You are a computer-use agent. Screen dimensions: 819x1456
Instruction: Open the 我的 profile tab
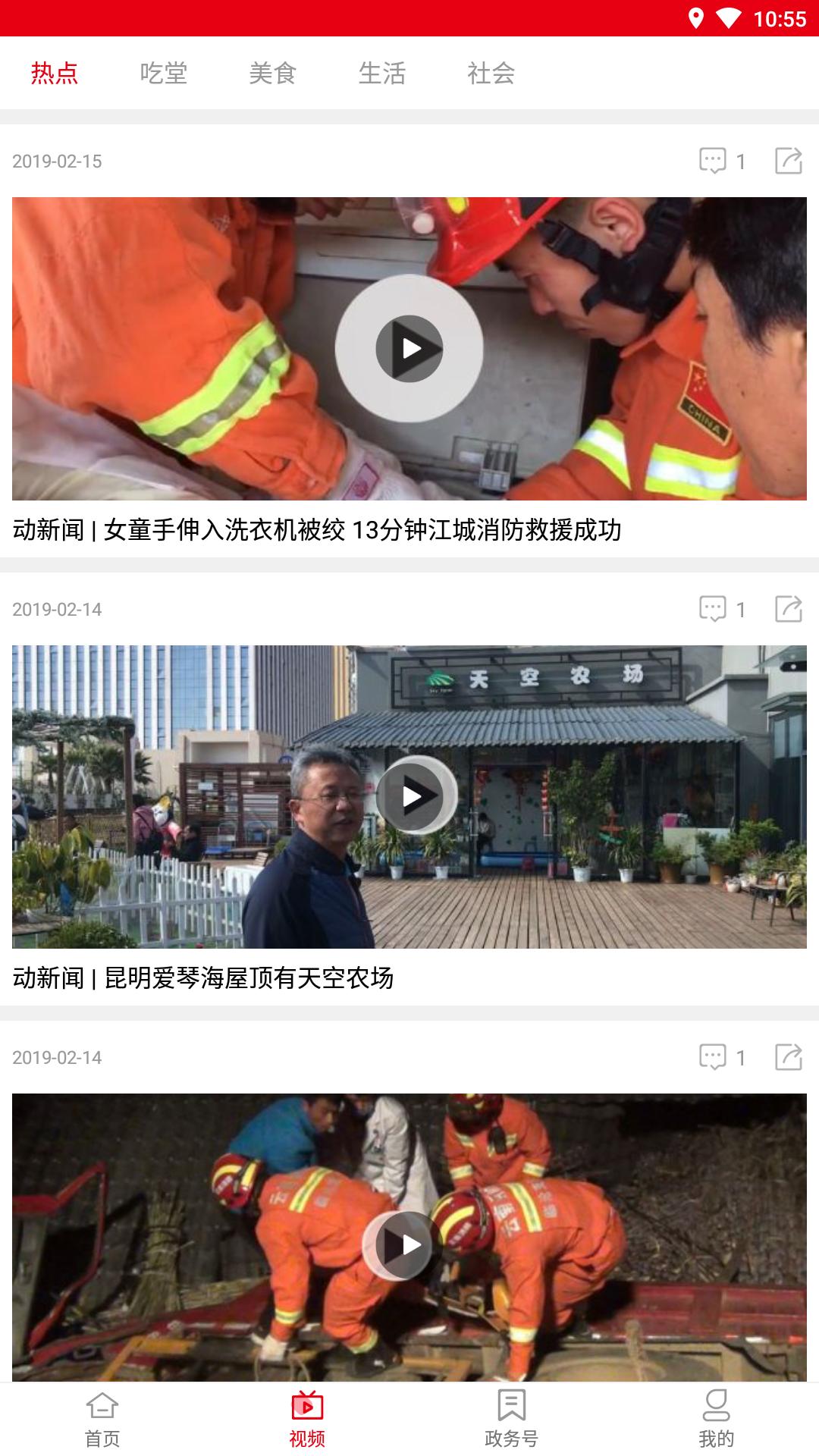click(717, 1418)
